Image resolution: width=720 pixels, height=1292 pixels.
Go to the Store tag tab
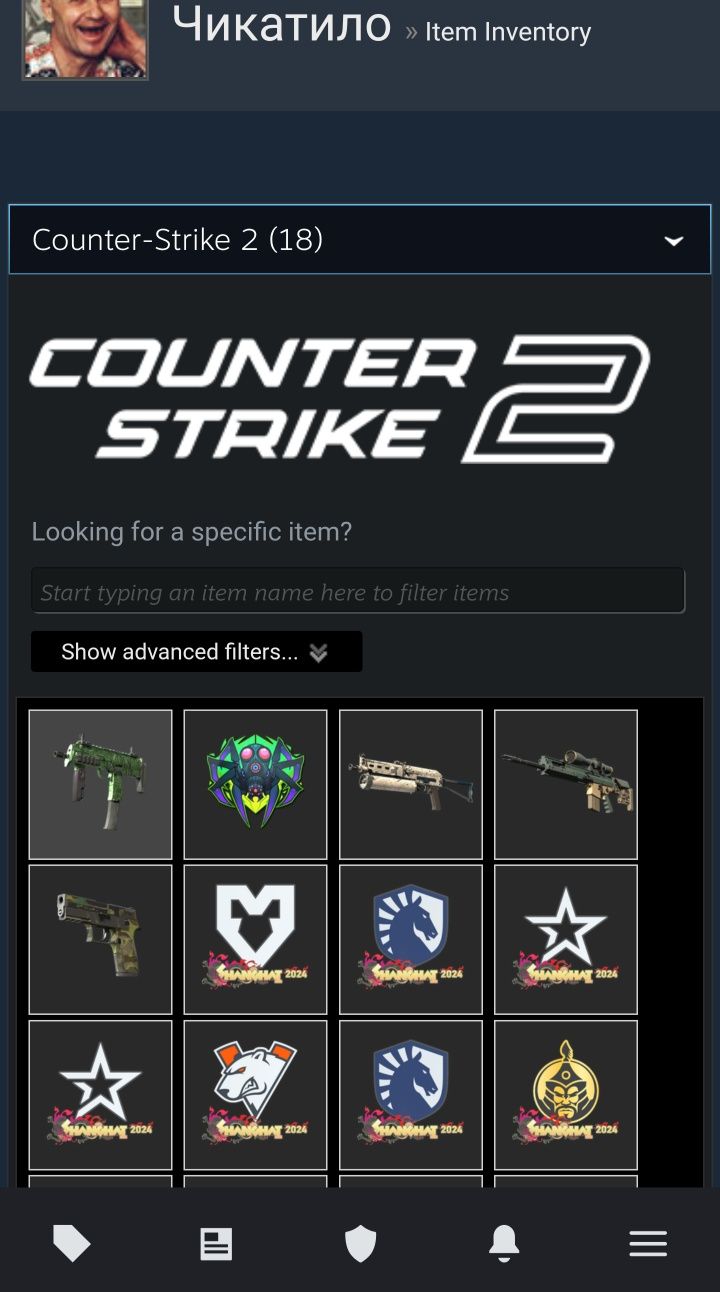point(72,1244)
